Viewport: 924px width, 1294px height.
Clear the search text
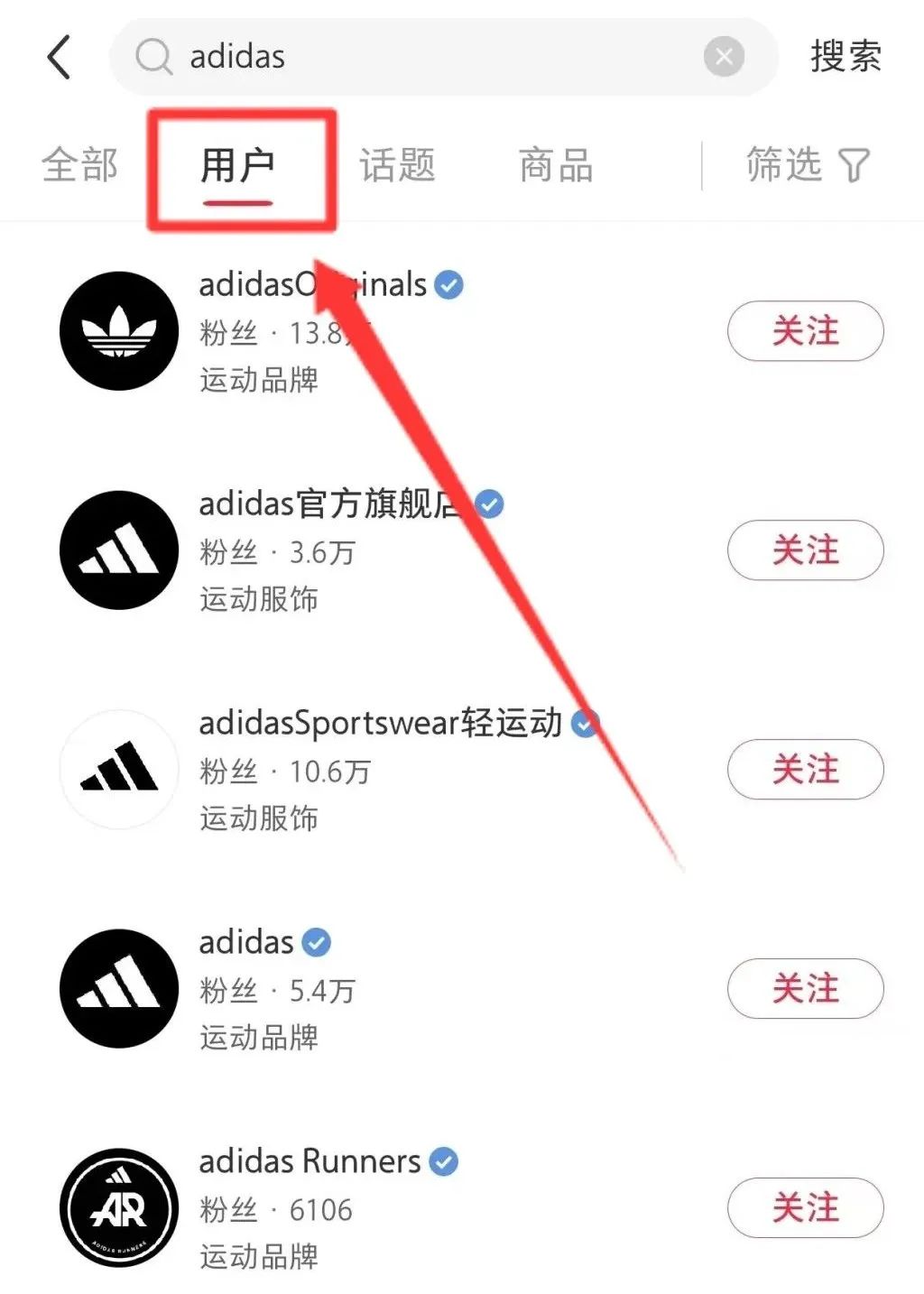point(724,57)
